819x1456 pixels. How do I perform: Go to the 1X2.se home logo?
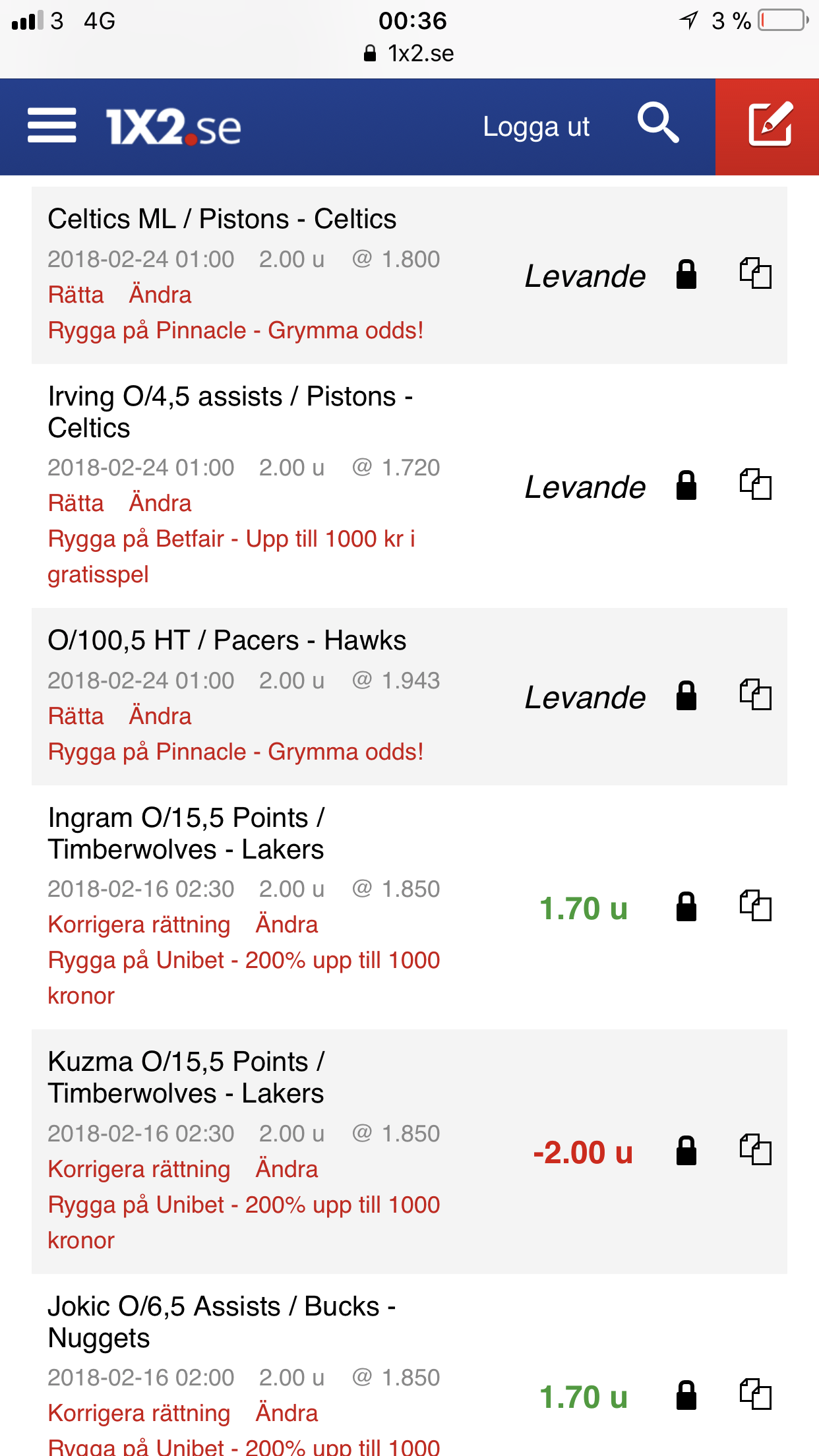coord(173,127)
